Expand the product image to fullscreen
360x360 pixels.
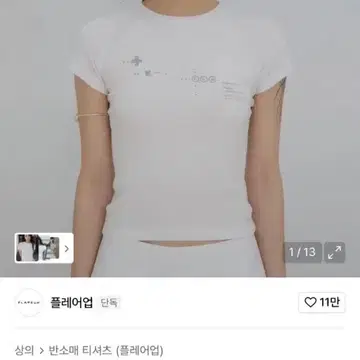coord(334,252)
